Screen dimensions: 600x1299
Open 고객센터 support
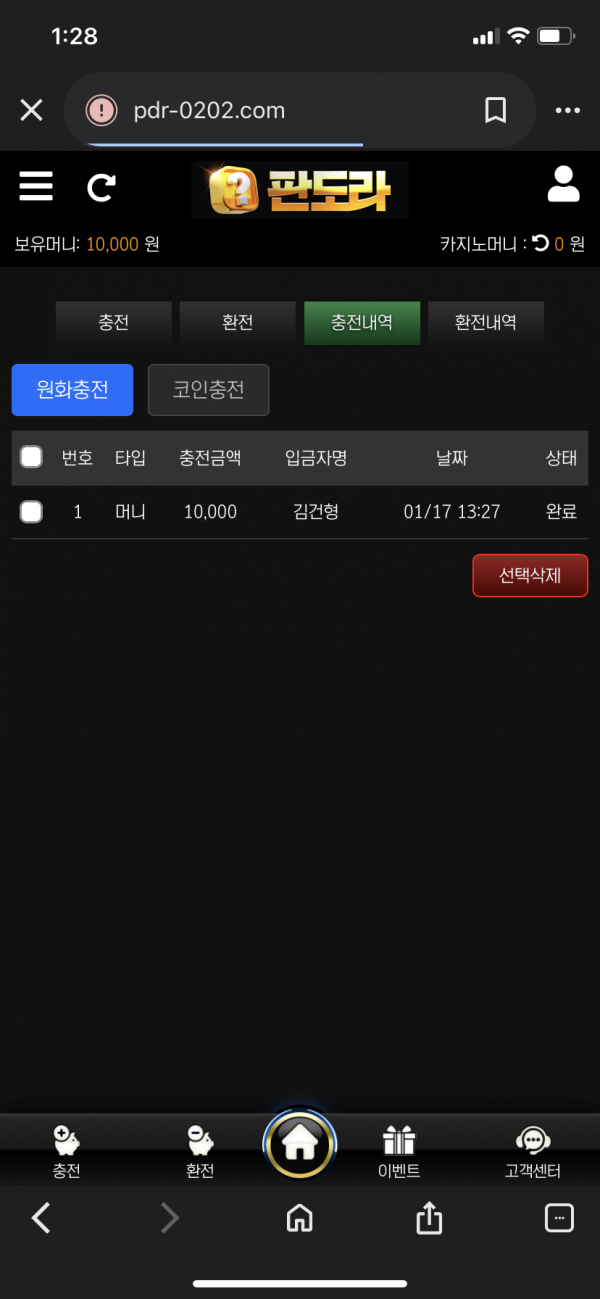point(532,1152)
